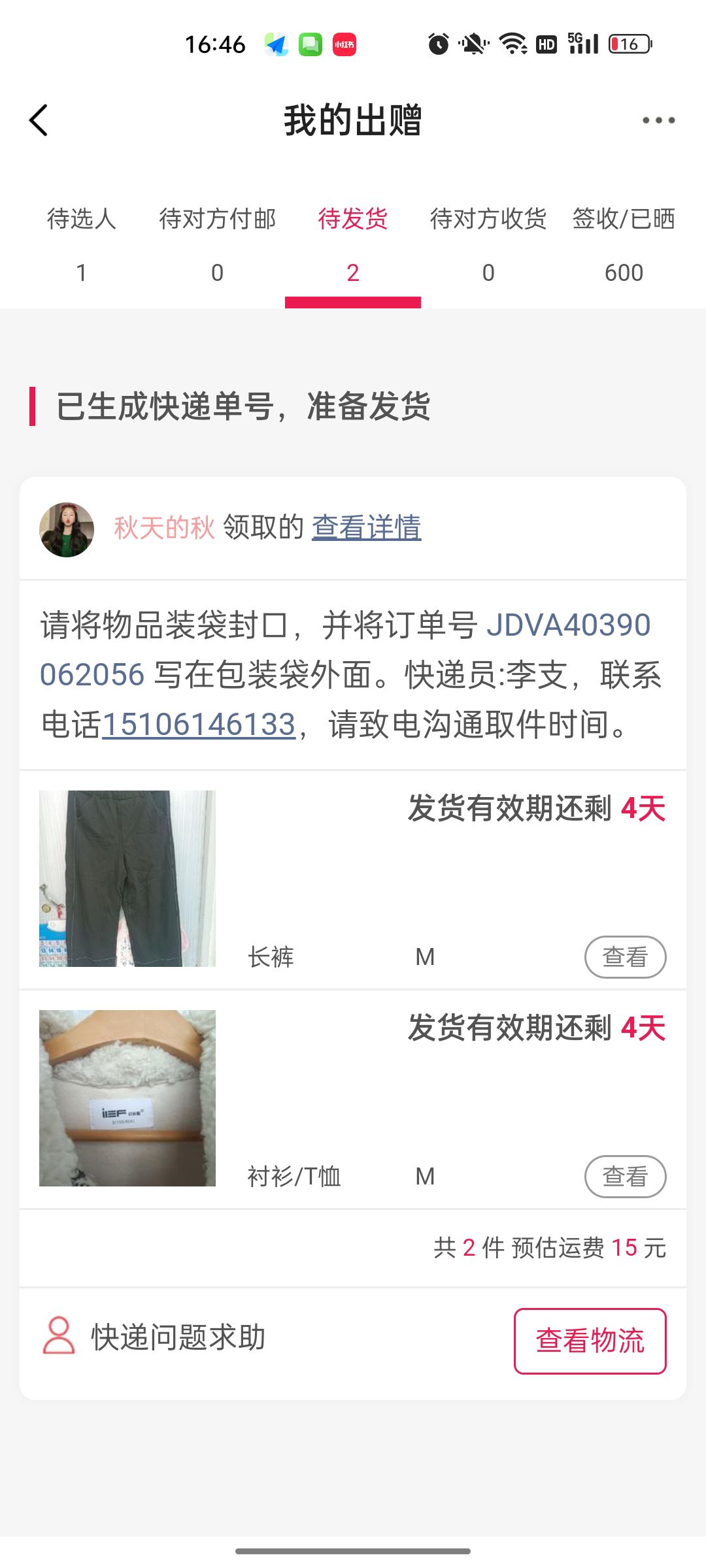Open the 长裤 item photo

point(127,879)
